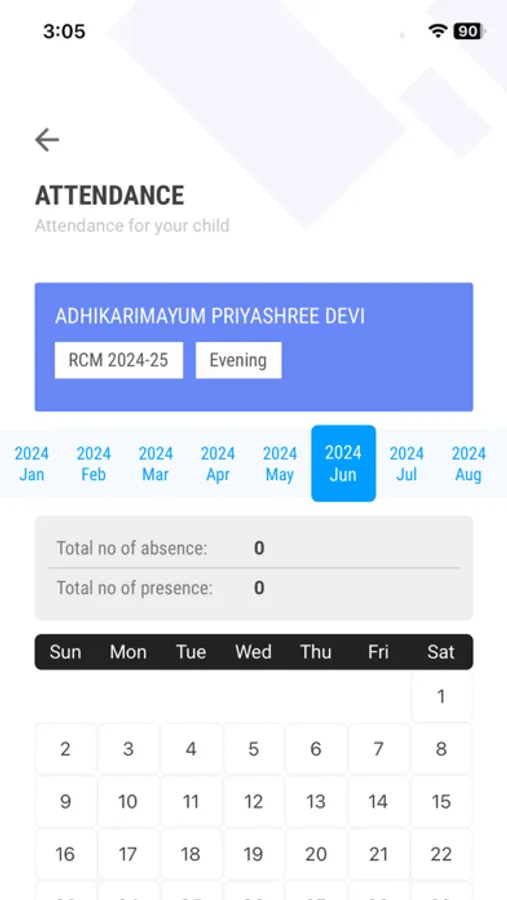Switch to the 2024 Jul tab

407,464
